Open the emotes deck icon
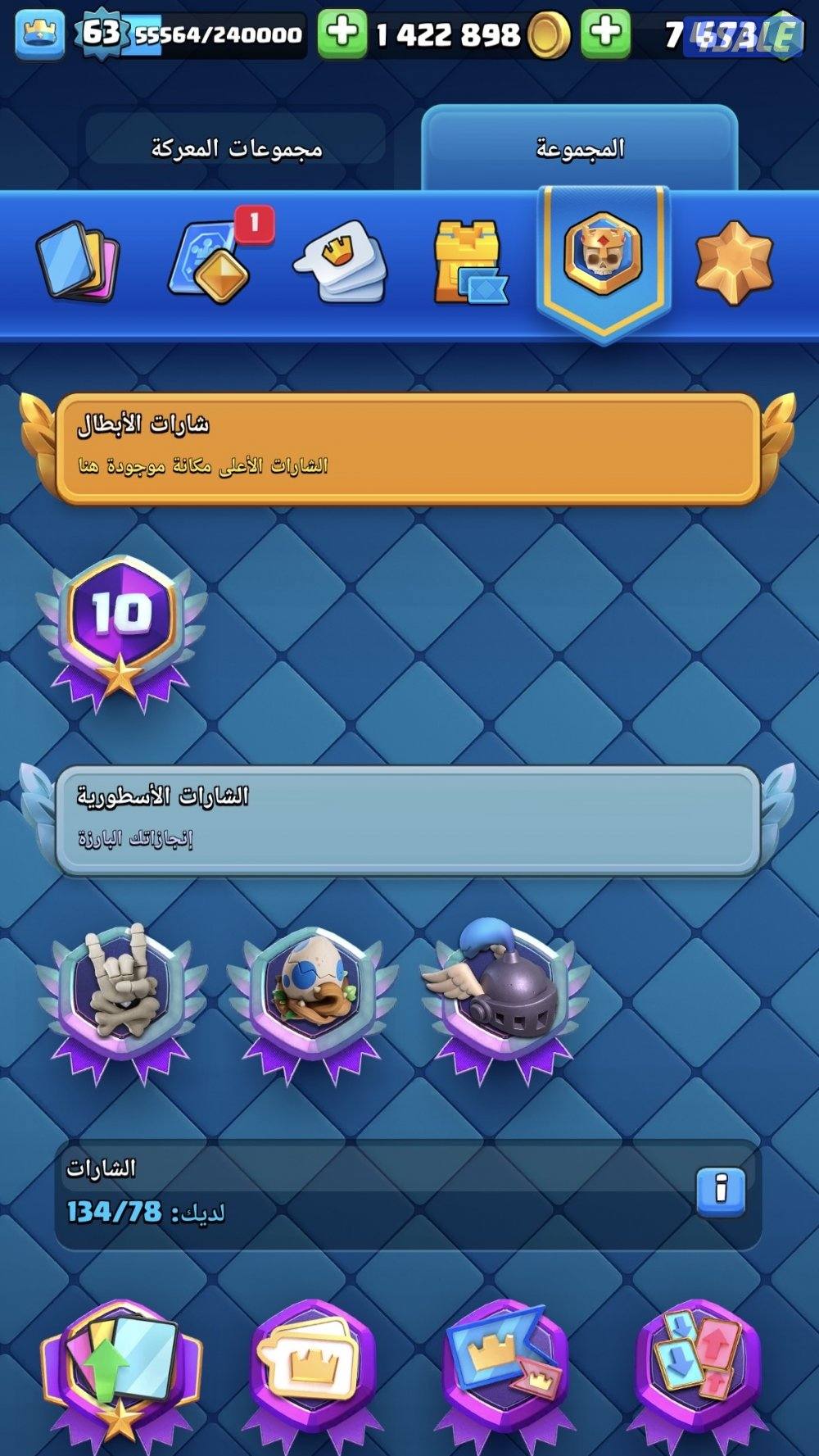 tap(341, 262)
